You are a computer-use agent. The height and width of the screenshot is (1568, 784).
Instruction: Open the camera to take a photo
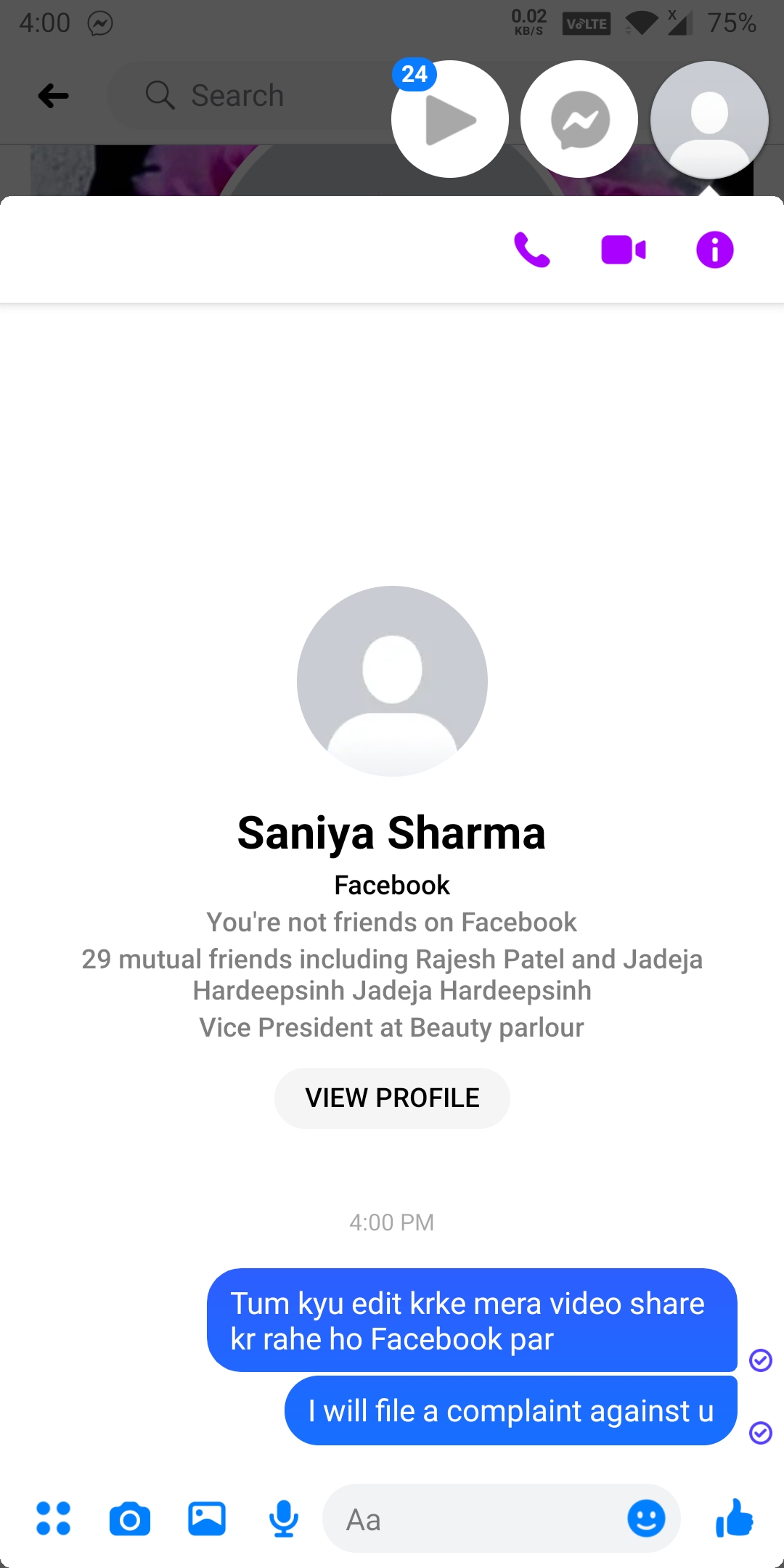[x=130, y=1519]
